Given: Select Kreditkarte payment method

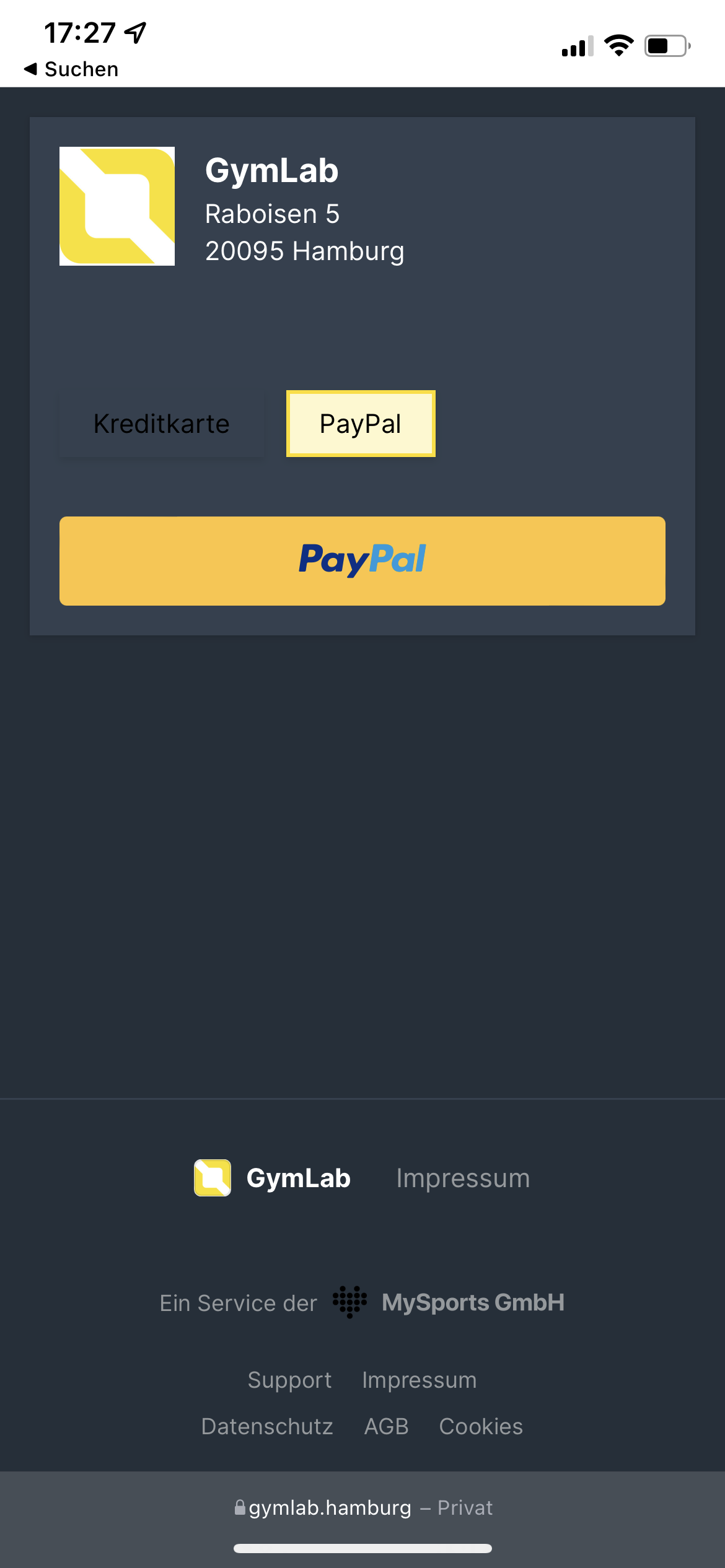Looking at the screenshot, I should [161, 424].
